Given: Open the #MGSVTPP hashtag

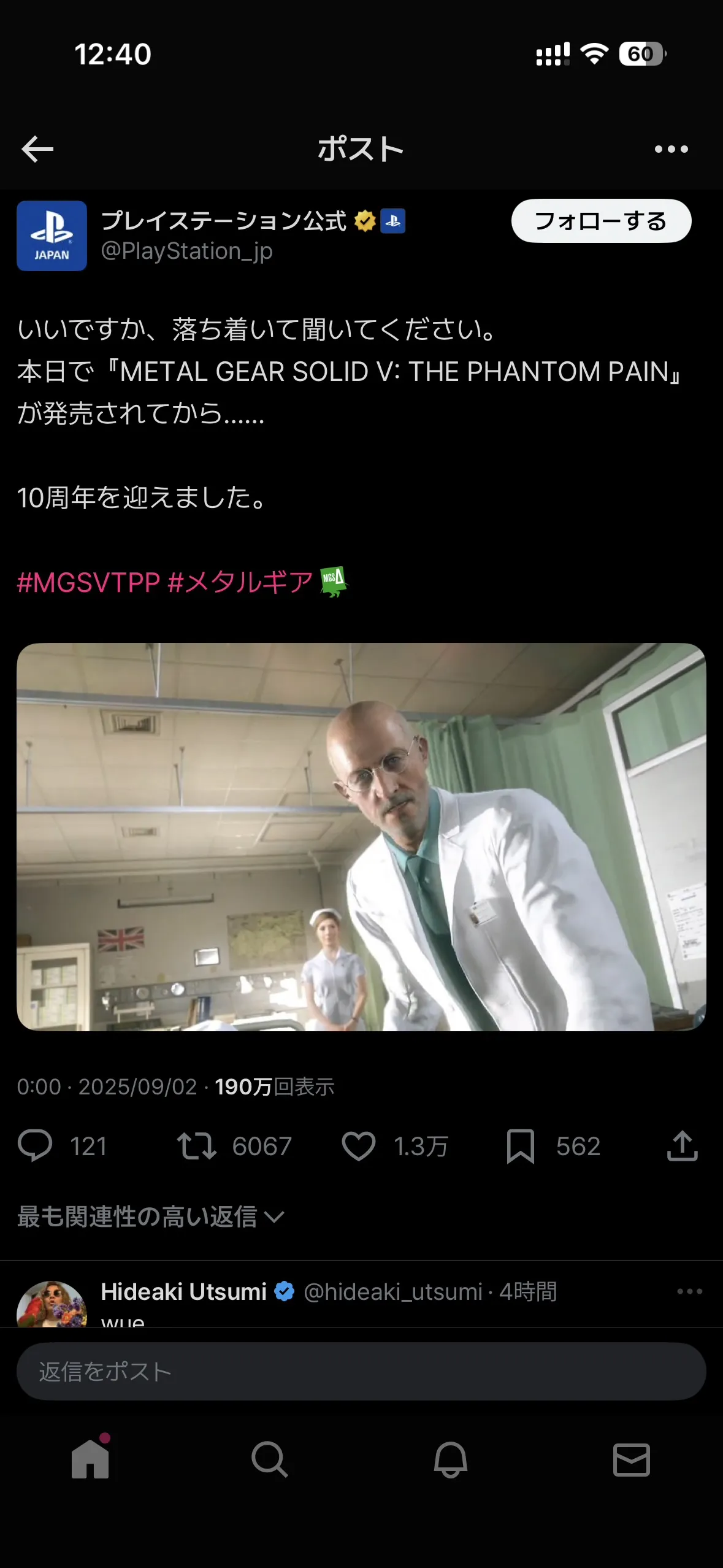Looking at the screenshot, I should (x=88, y=582).
